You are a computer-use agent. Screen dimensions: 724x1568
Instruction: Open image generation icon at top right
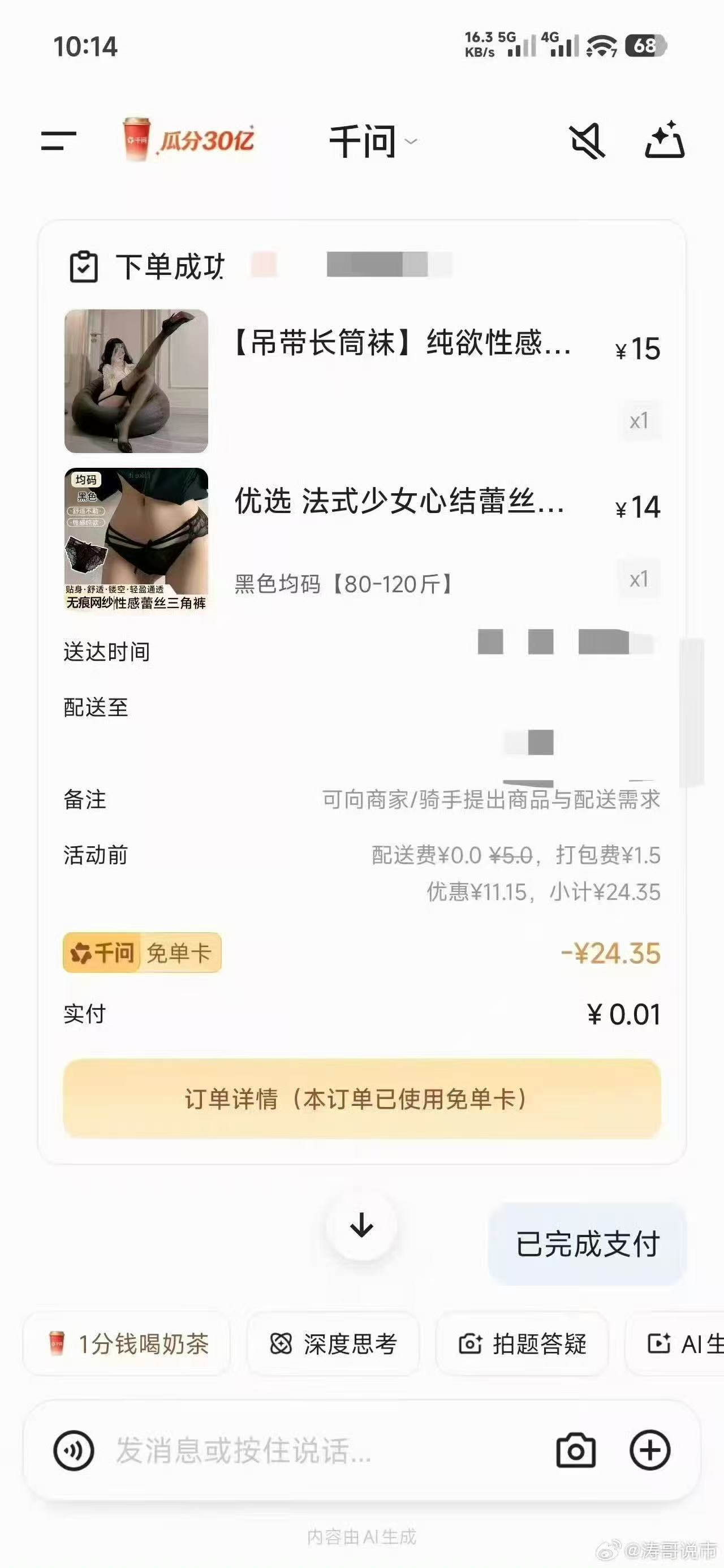(x=666, y=141)
